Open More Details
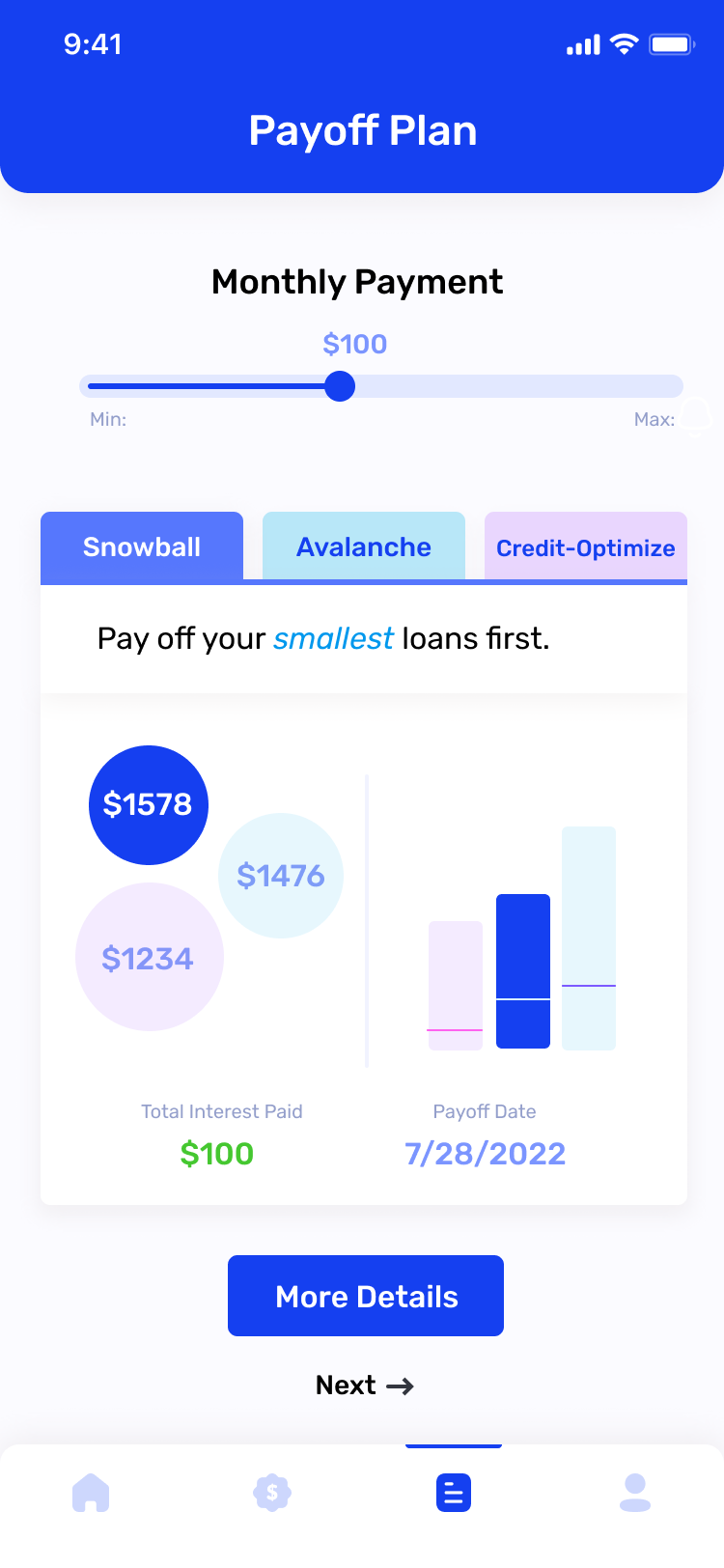Viewport: 724px width, 1568px height. 366,1296
